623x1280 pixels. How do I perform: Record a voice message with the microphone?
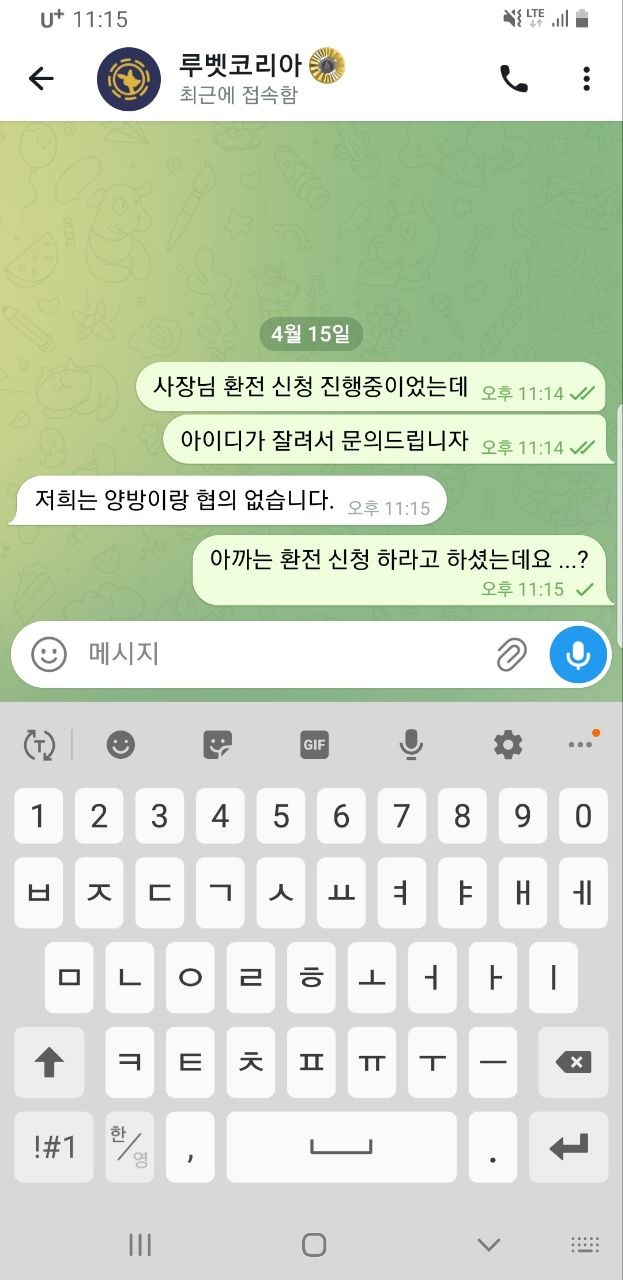[x=578, y=655]
